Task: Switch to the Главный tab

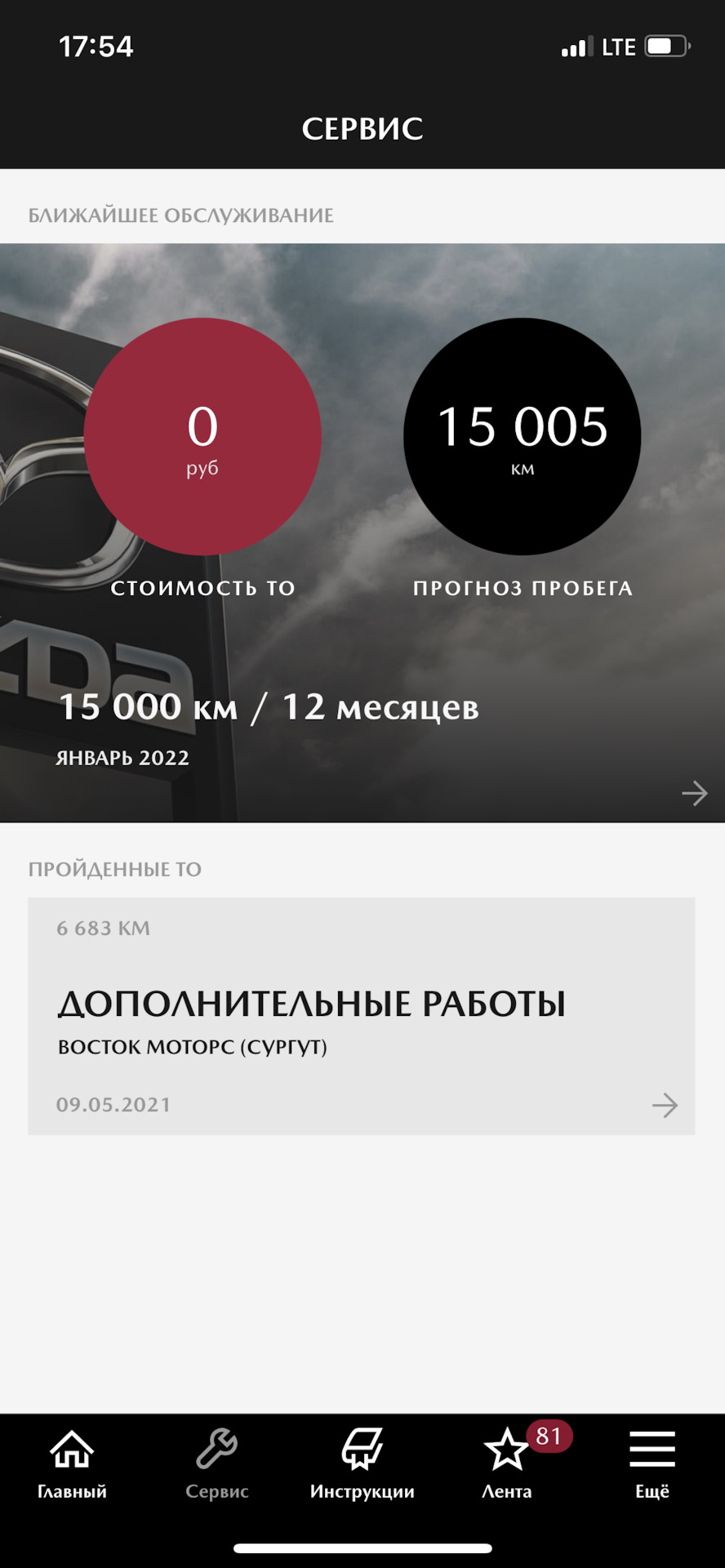Action: [72, 1465]
